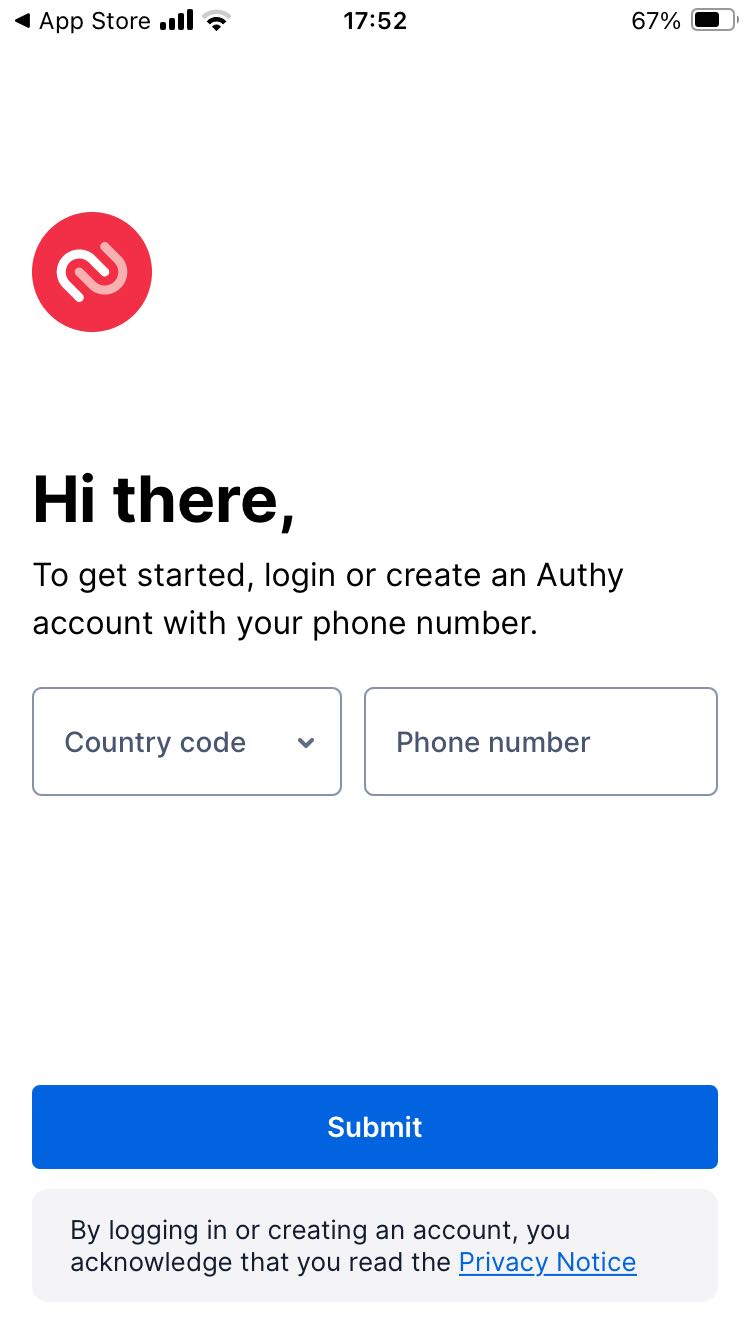
Task: Tap the white spiral symbol on the logo
Action: [x=92, y=271]
